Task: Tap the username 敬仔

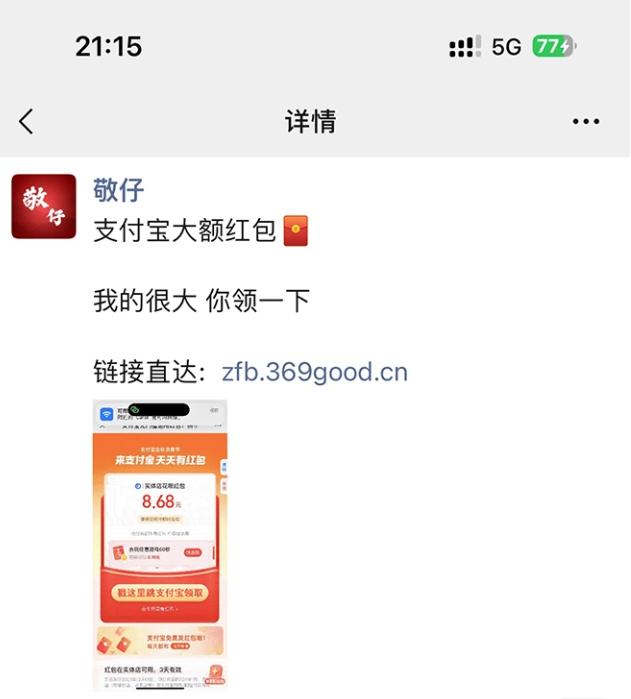Action: pos(119,189)
